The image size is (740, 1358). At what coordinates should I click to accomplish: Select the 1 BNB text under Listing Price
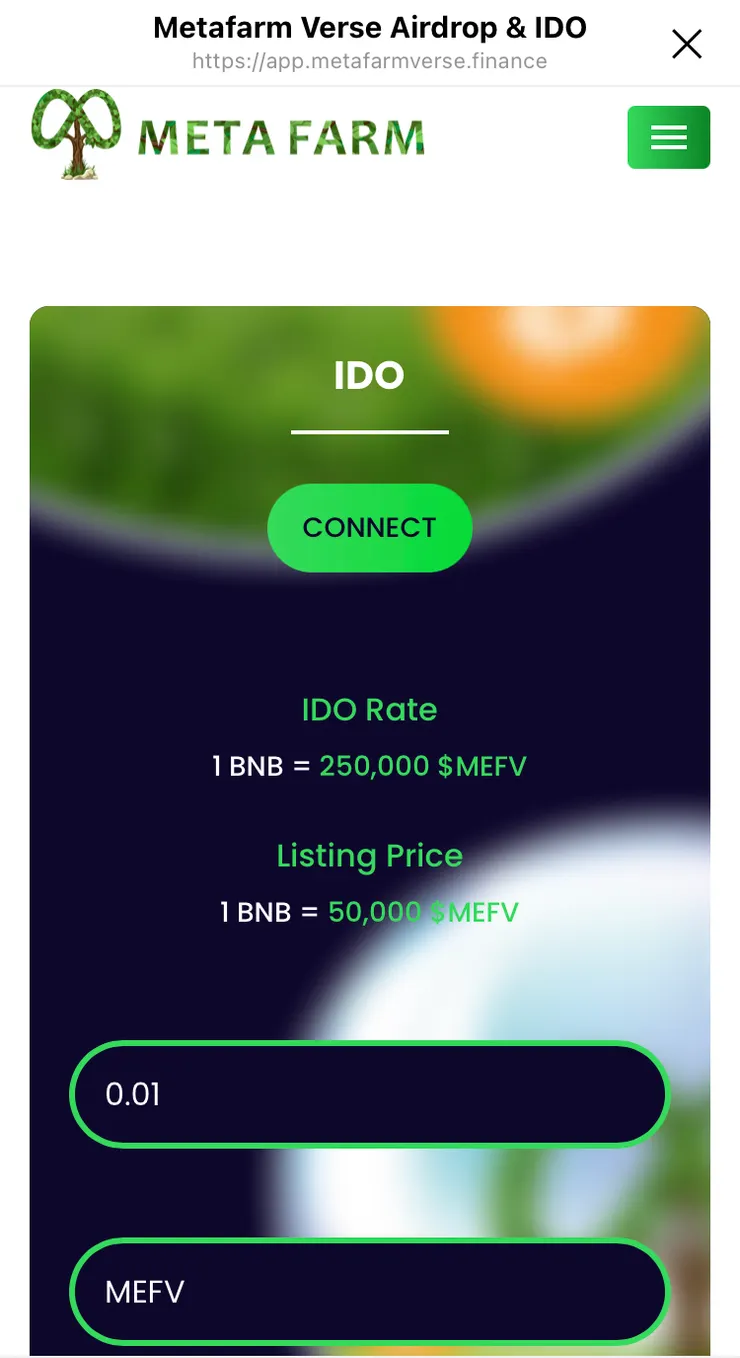[x=255, y=912]
